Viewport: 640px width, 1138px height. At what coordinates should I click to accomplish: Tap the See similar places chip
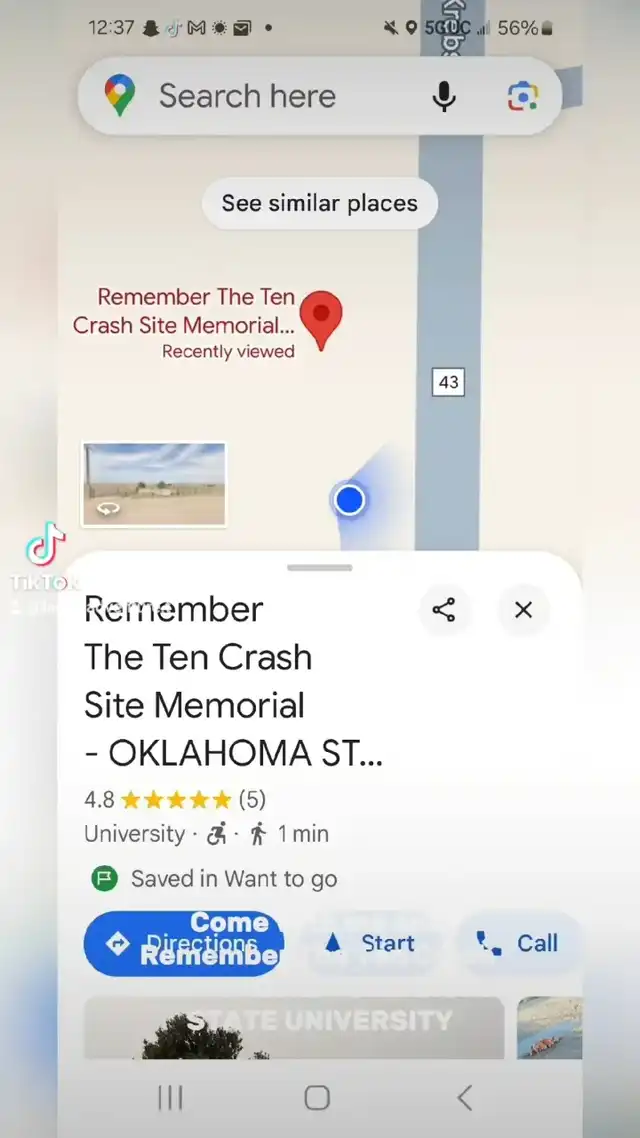tap(319, 203)
